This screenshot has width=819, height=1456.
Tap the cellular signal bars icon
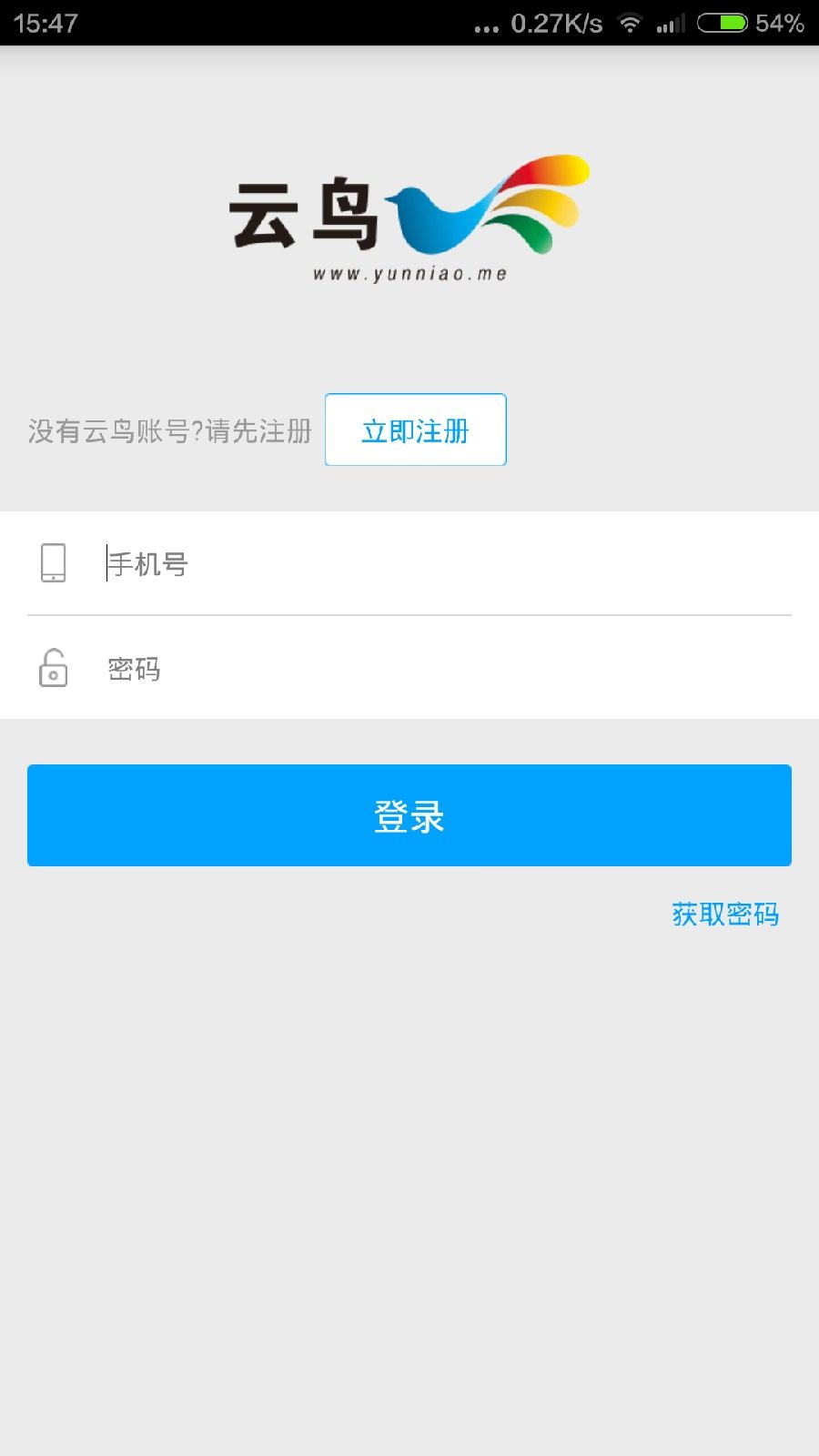point(671,22)
